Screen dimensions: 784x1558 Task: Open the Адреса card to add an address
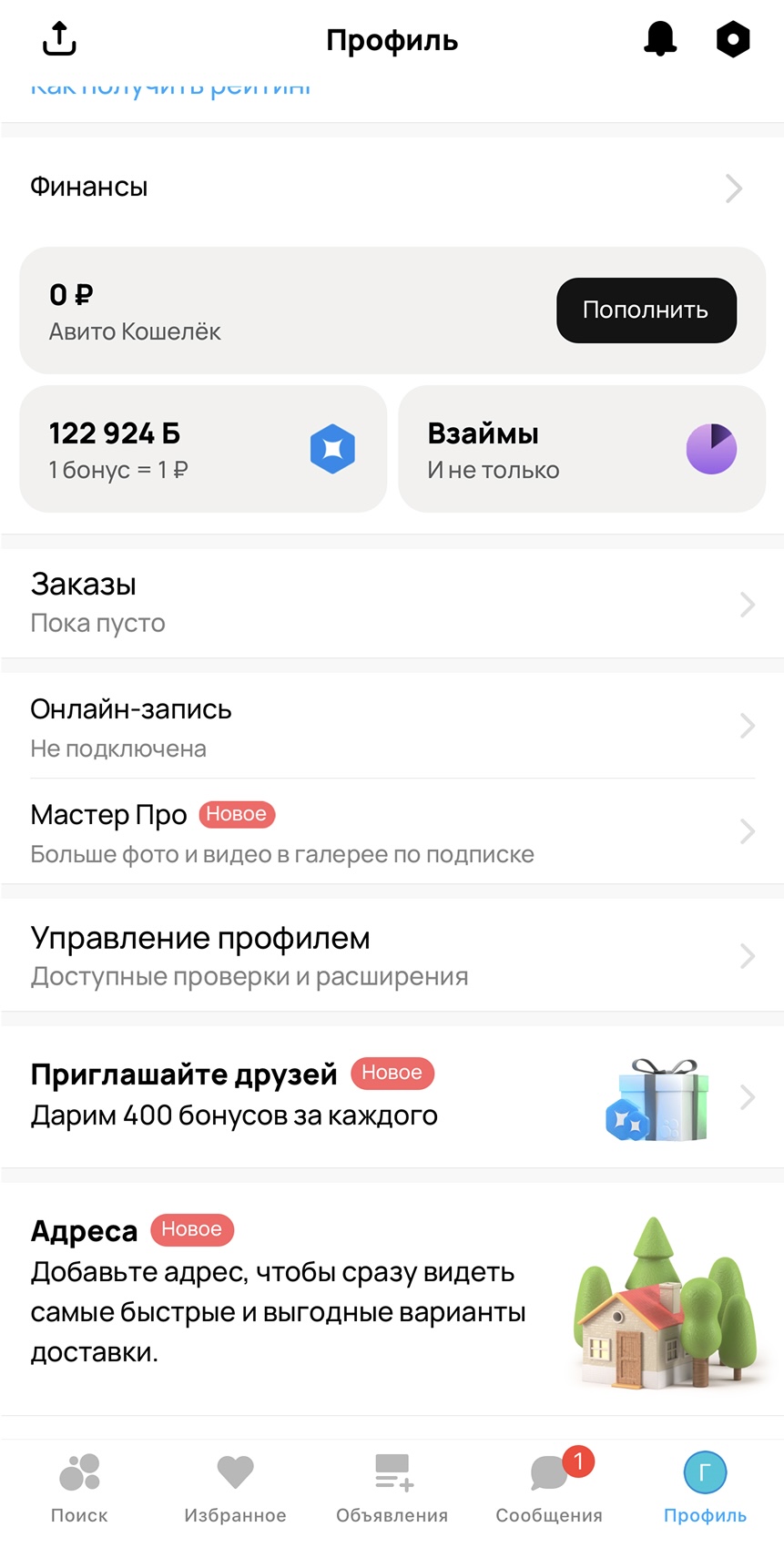click(x=392, y=1291)
